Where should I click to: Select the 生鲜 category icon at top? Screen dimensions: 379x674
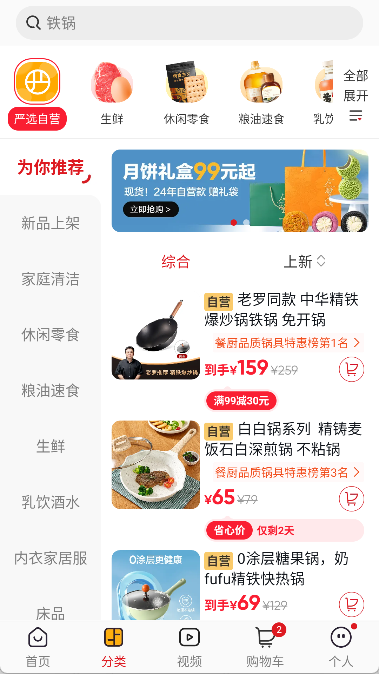(112, 93)
